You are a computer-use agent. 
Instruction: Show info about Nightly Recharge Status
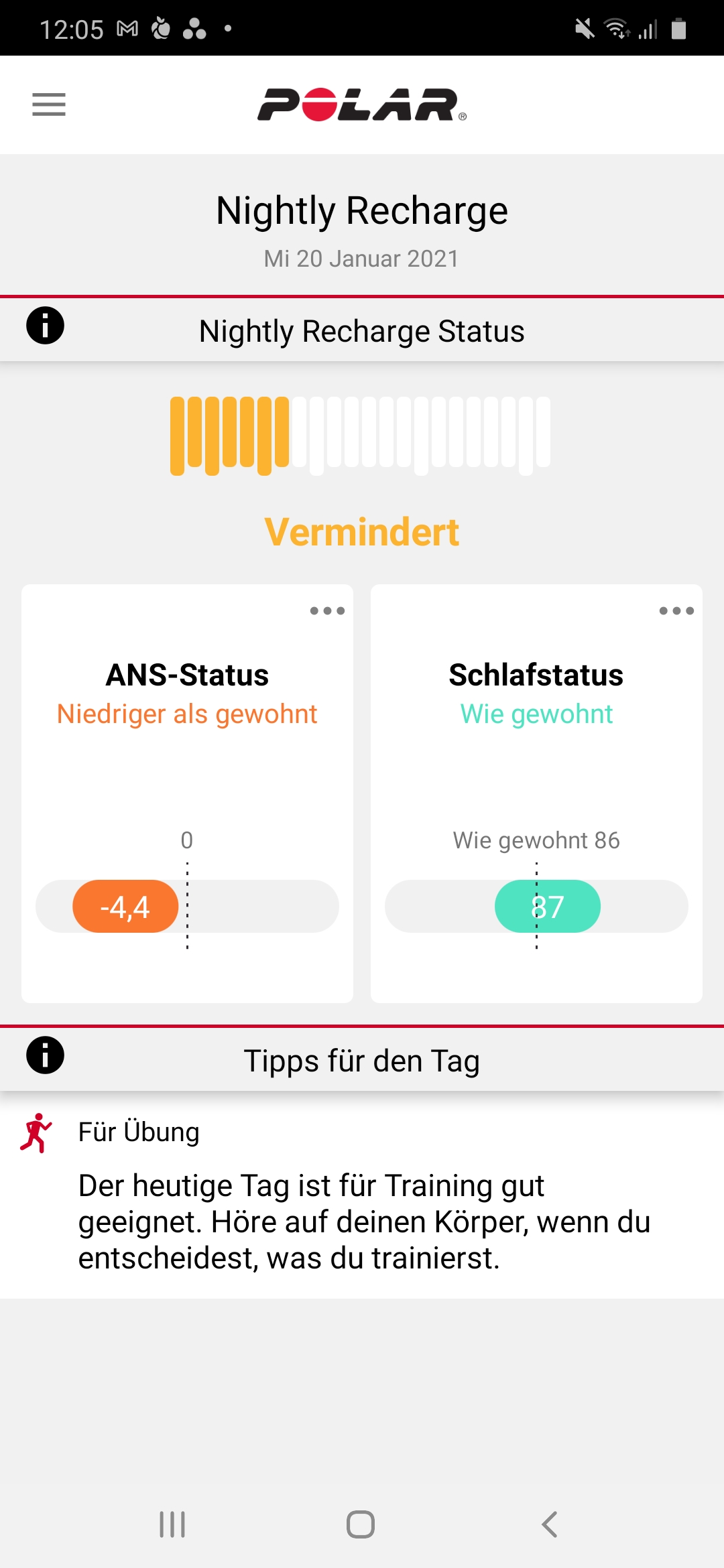click(45, 326)
